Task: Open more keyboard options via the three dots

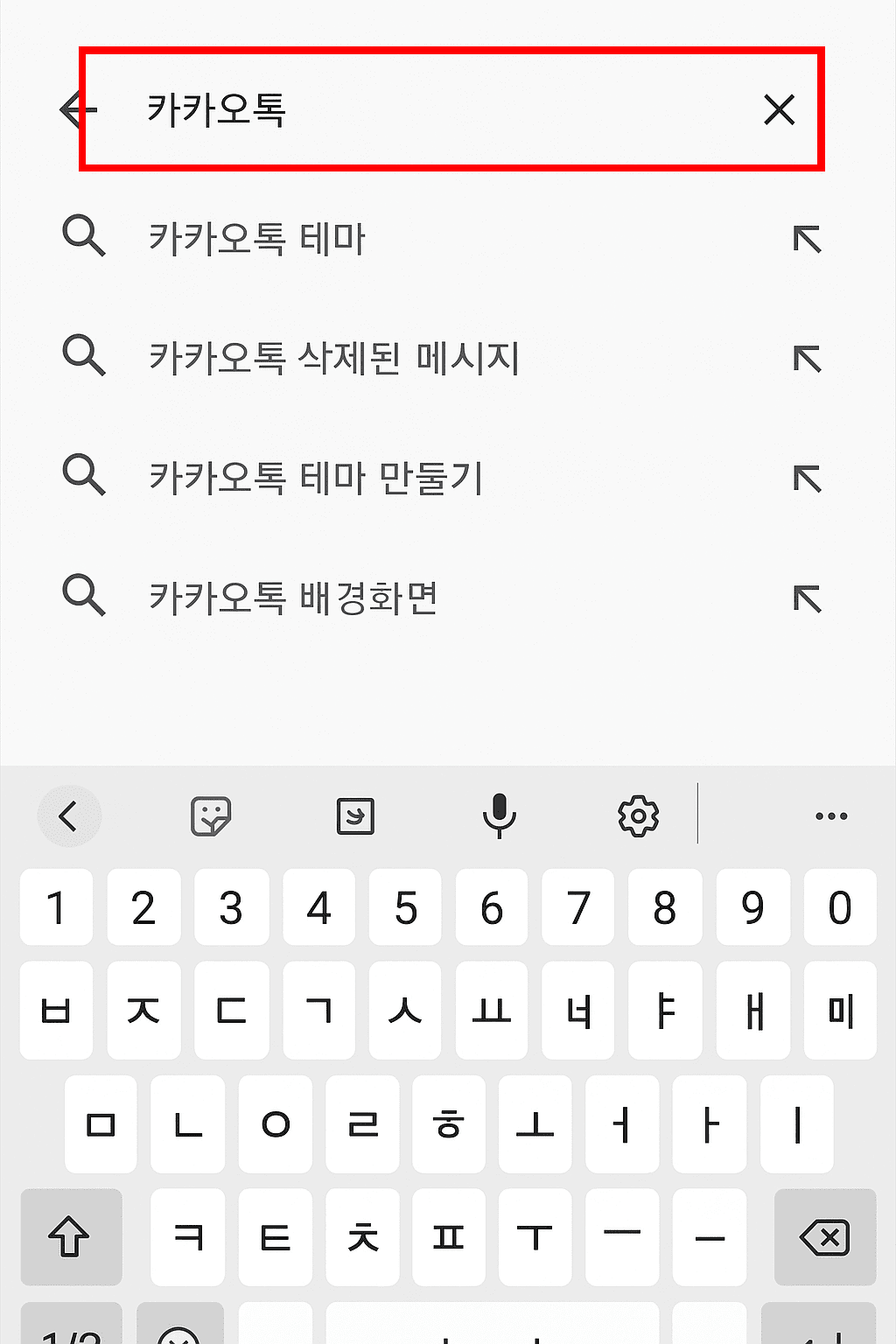Action: coord(830,816)
